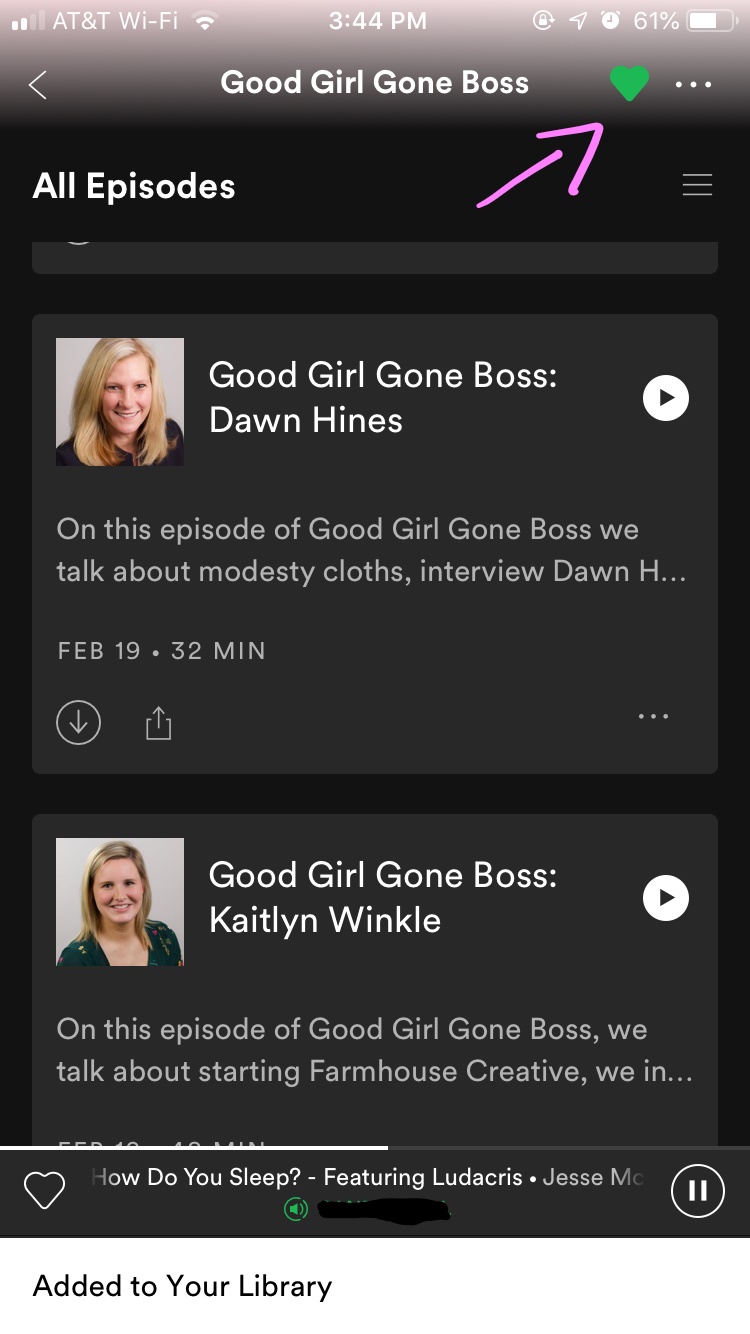Play the Kaitlyn Winkle episode
The image size is (750, 1334).
click(x=666, y=897)
